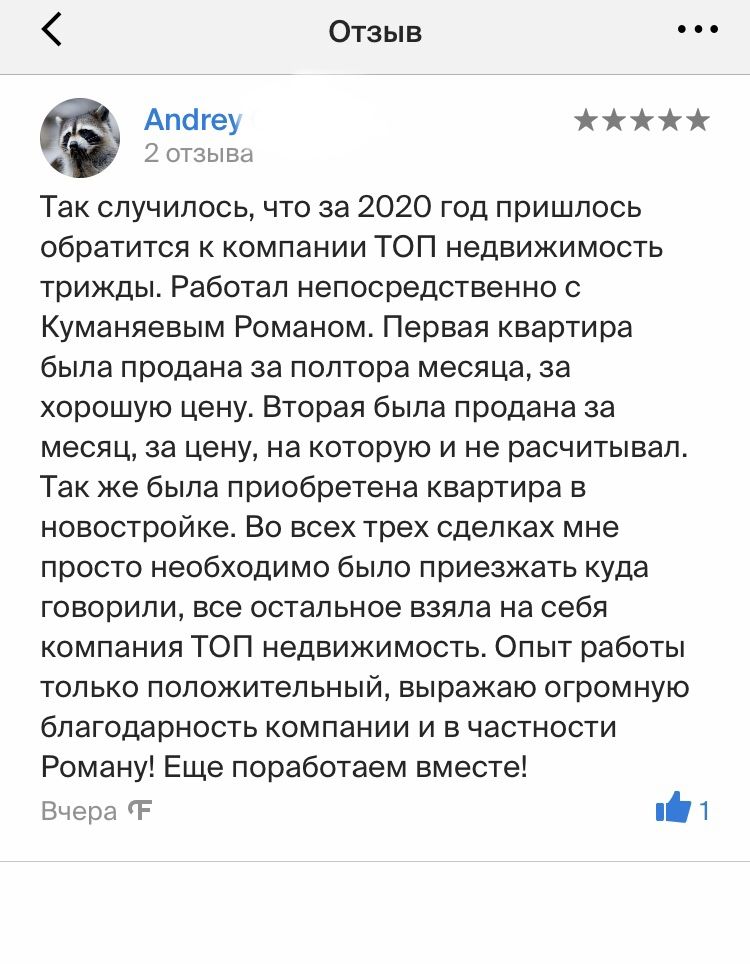The width and height of the screenshot is (750, 964).
Task: View Andrey's raccoon avatar profile
Action: (x=79, y=137)
